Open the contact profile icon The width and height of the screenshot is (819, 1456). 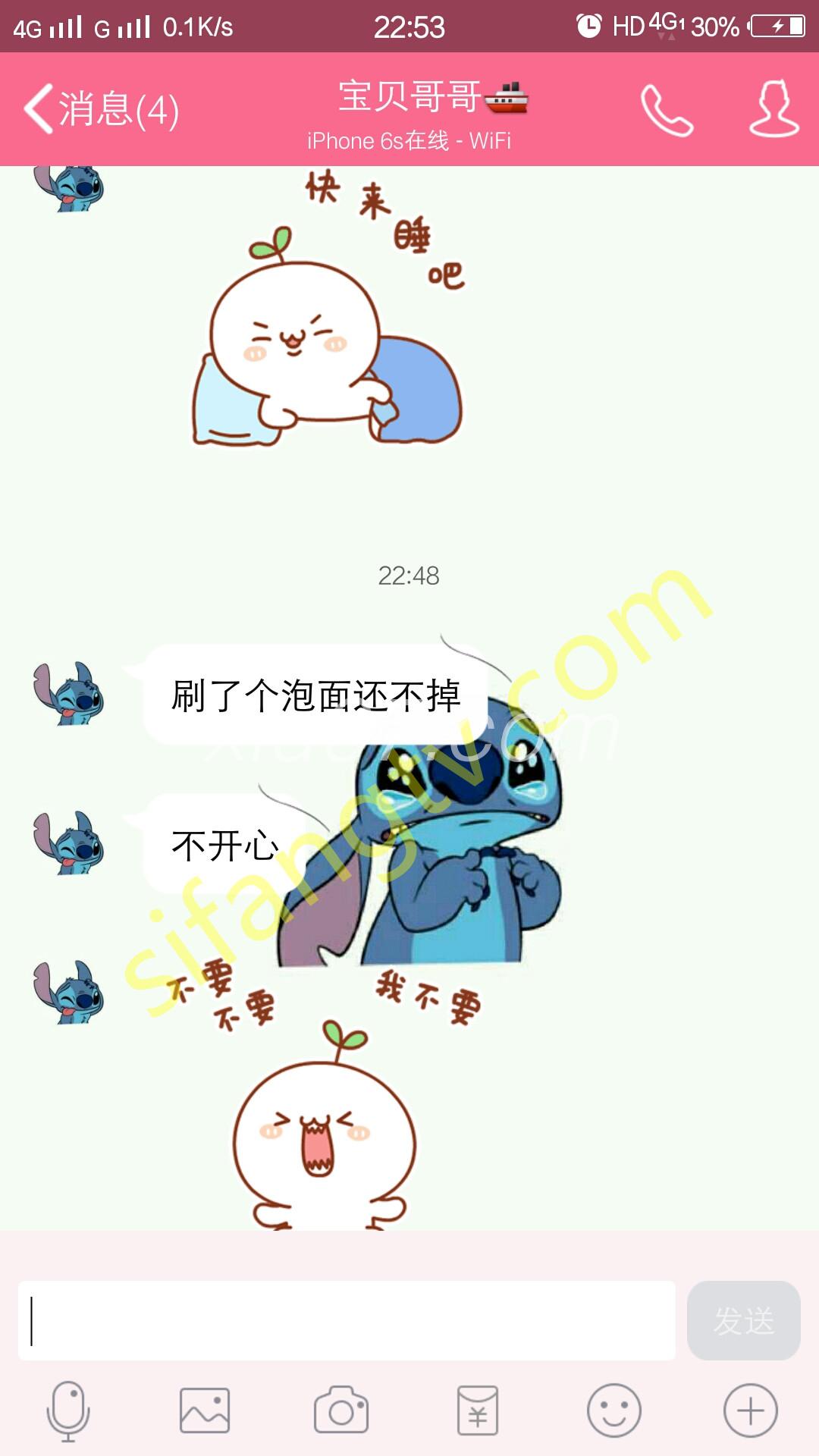[x=774, y=108]
